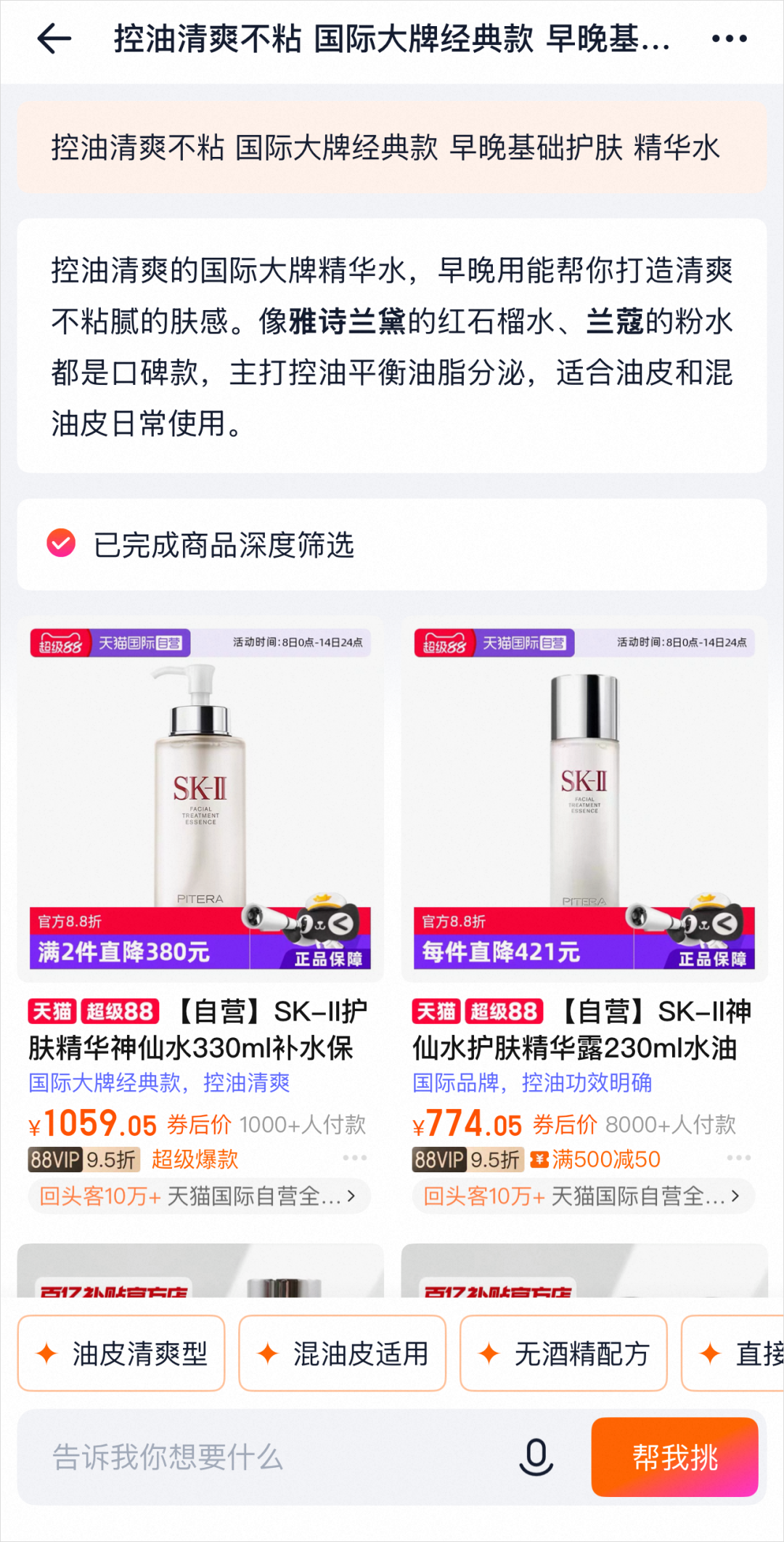Enable the 油皮清爽型 filter chip
The image size is (784, 1542).
click(121, 1353)
